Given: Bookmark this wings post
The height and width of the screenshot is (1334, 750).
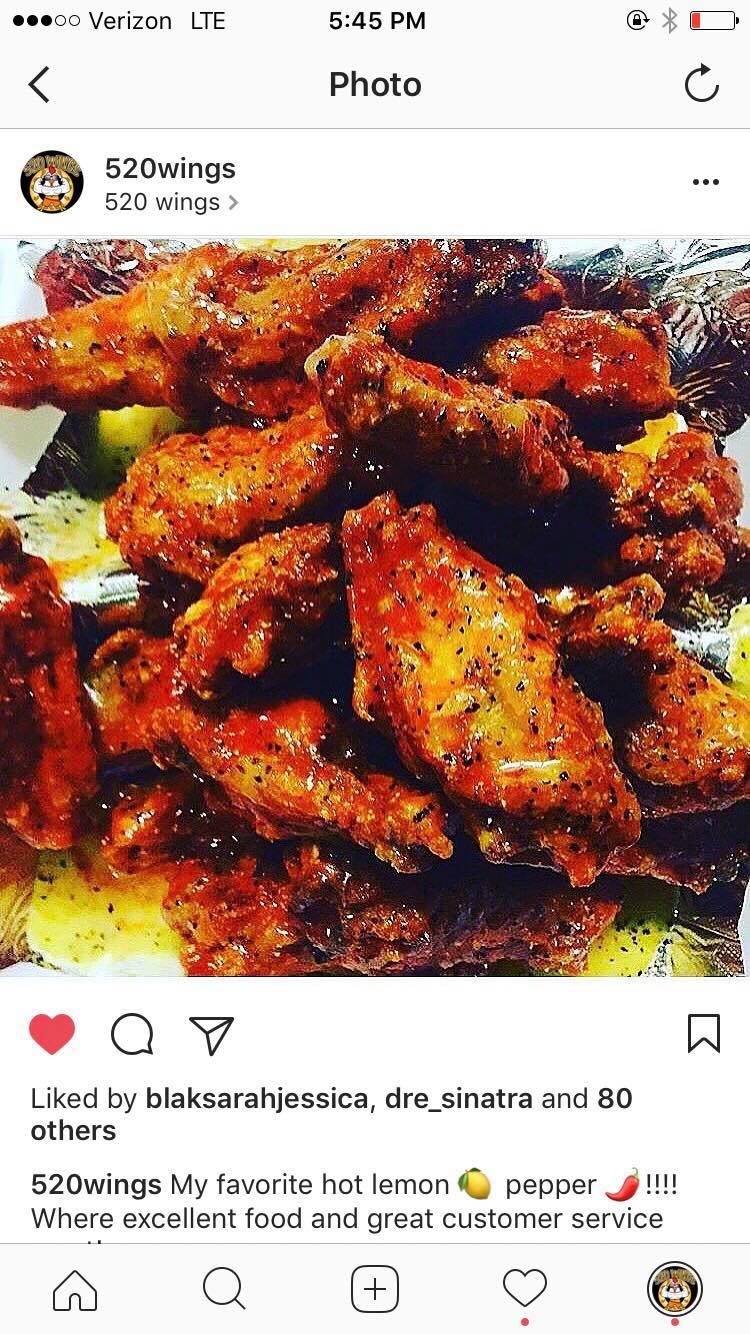Looking at the screenshot, I should (x=703, y=1034).
